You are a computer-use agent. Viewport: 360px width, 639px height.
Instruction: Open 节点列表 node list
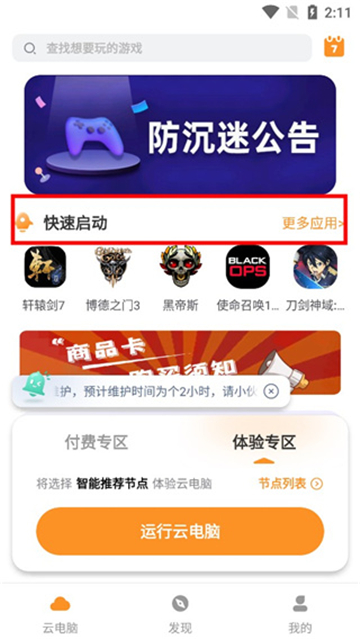click(291, 484)
